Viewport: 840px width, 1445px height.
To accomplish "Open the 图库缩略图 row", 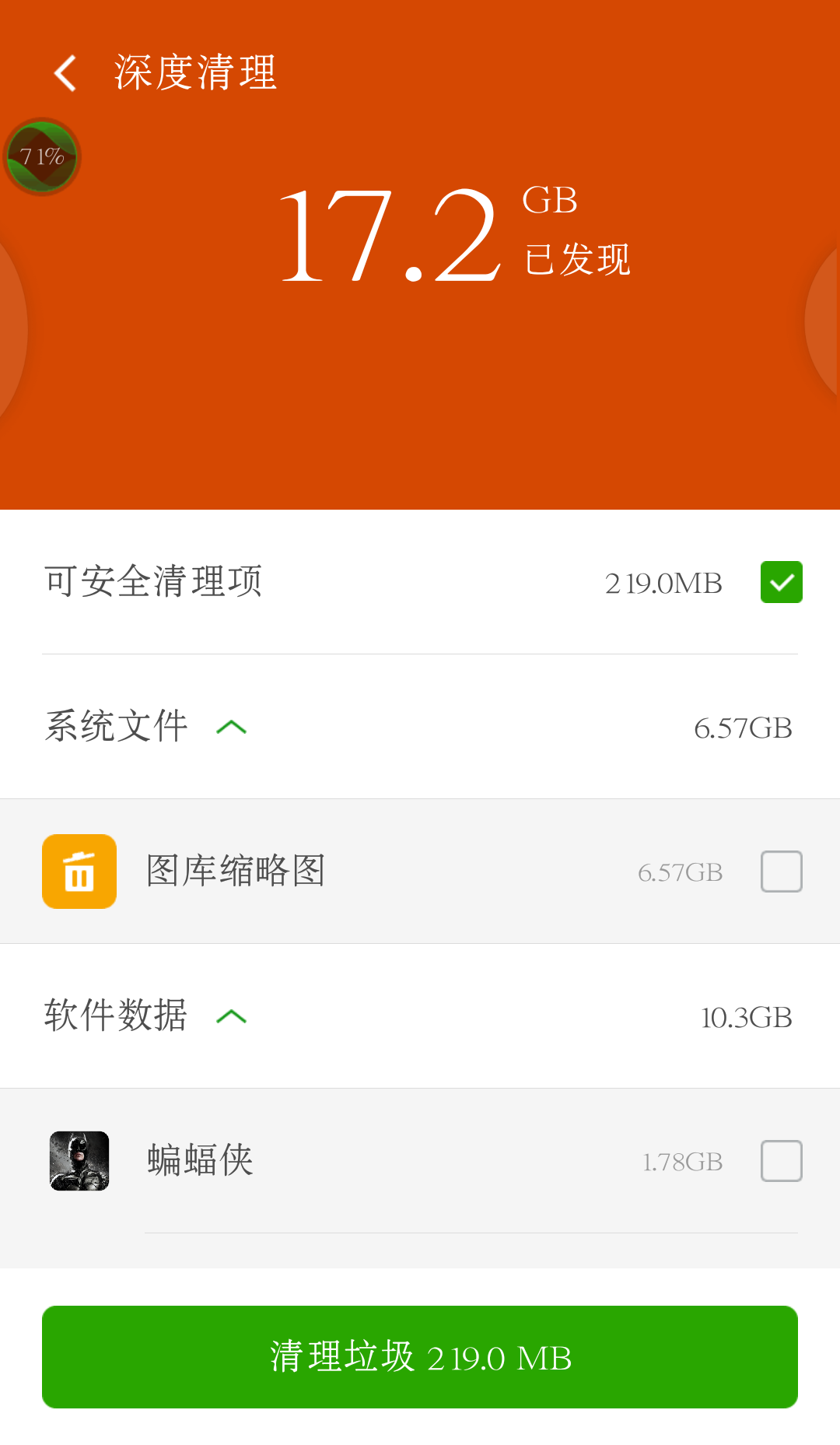I will click(389, 872).
